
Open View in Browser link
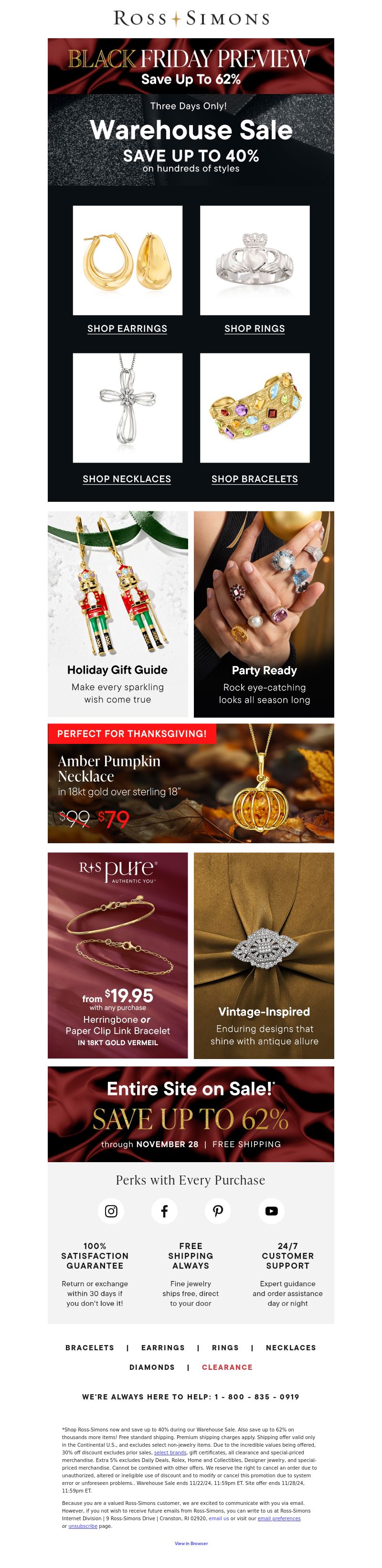click(x=191, y=1543)
